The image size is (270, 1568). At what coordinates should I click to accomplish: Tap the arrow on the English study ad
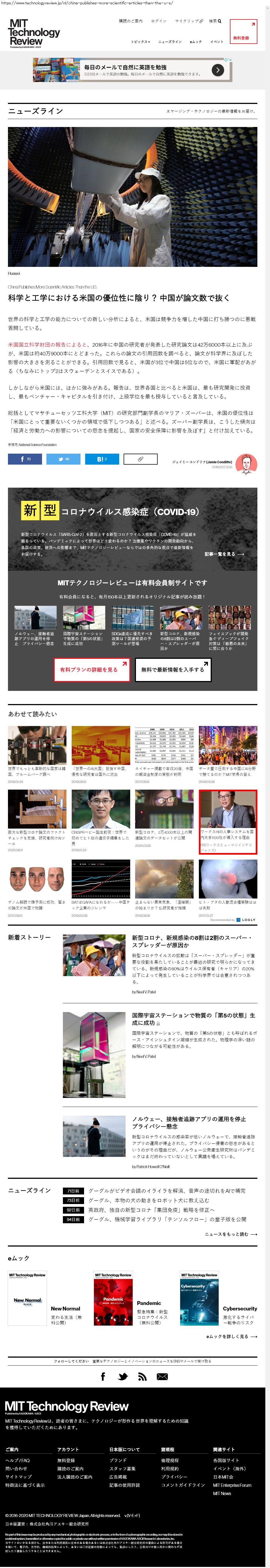[x=218, y=70]
